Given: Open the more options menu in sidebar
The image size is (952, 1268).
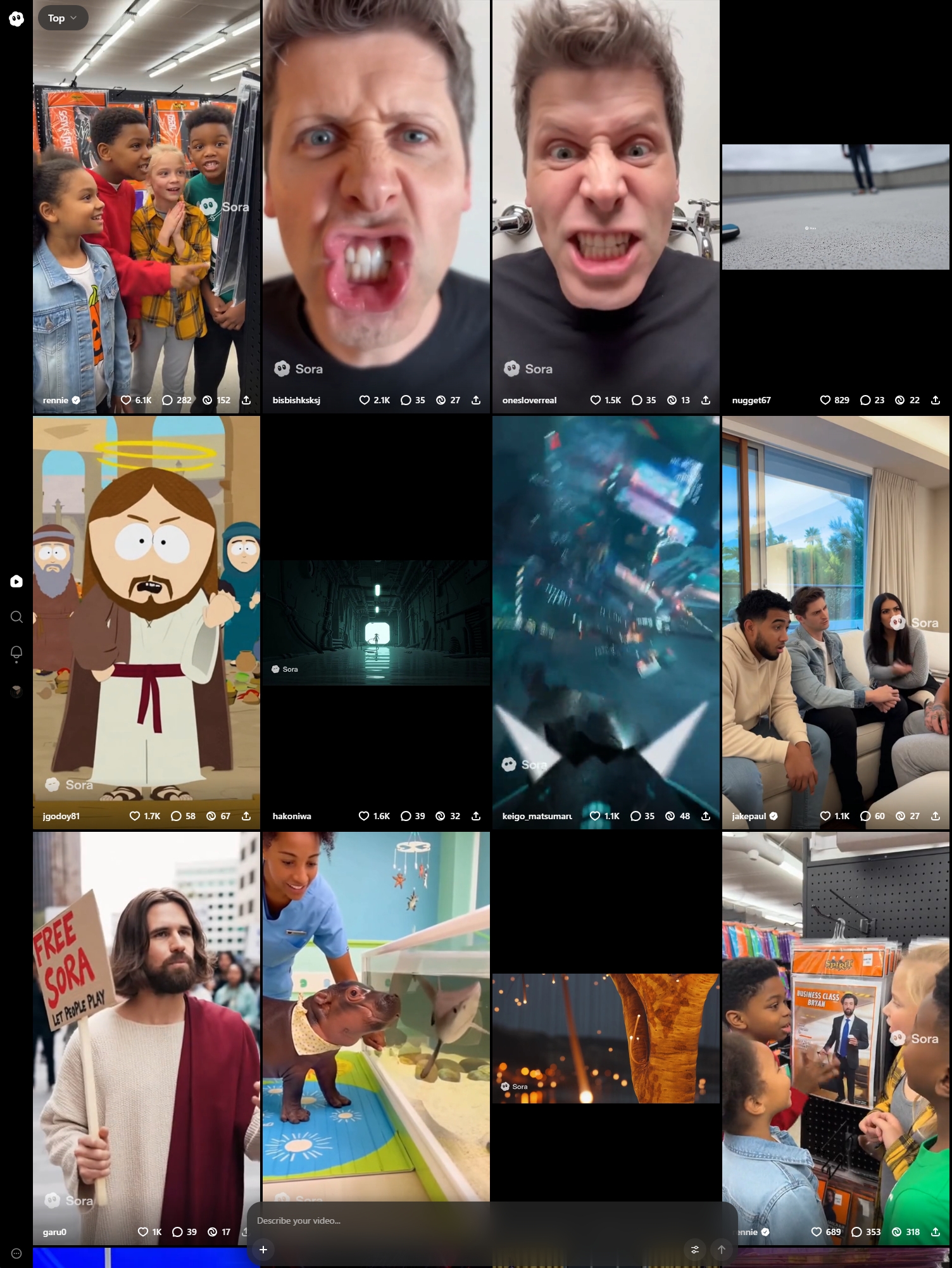Looking at the screenshot, I should point(16,1253).
